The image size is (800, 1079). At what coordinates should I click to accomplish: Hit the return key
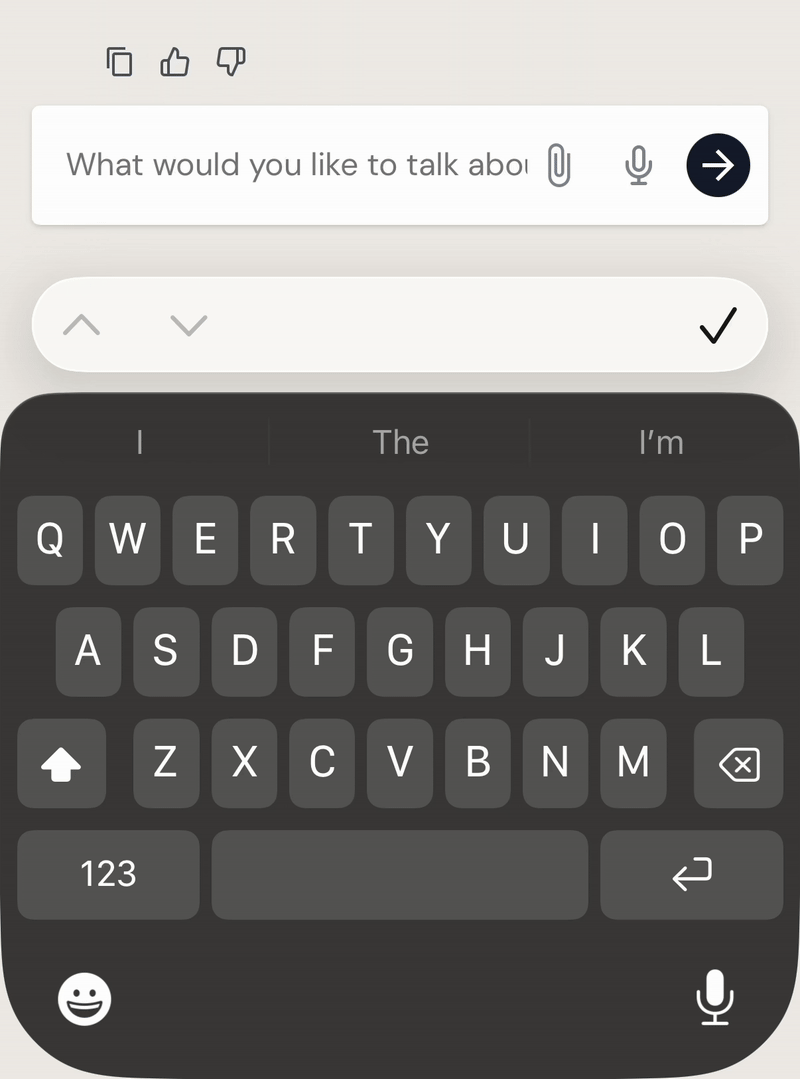click(x=691, y=874)
